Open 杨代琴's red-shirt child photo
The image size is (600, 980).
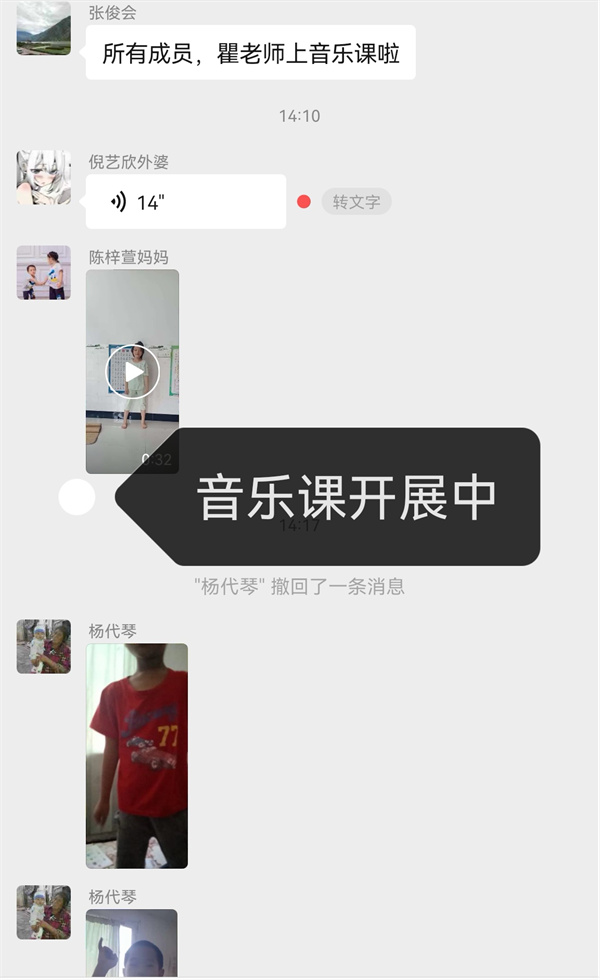(x=137, y=755)
